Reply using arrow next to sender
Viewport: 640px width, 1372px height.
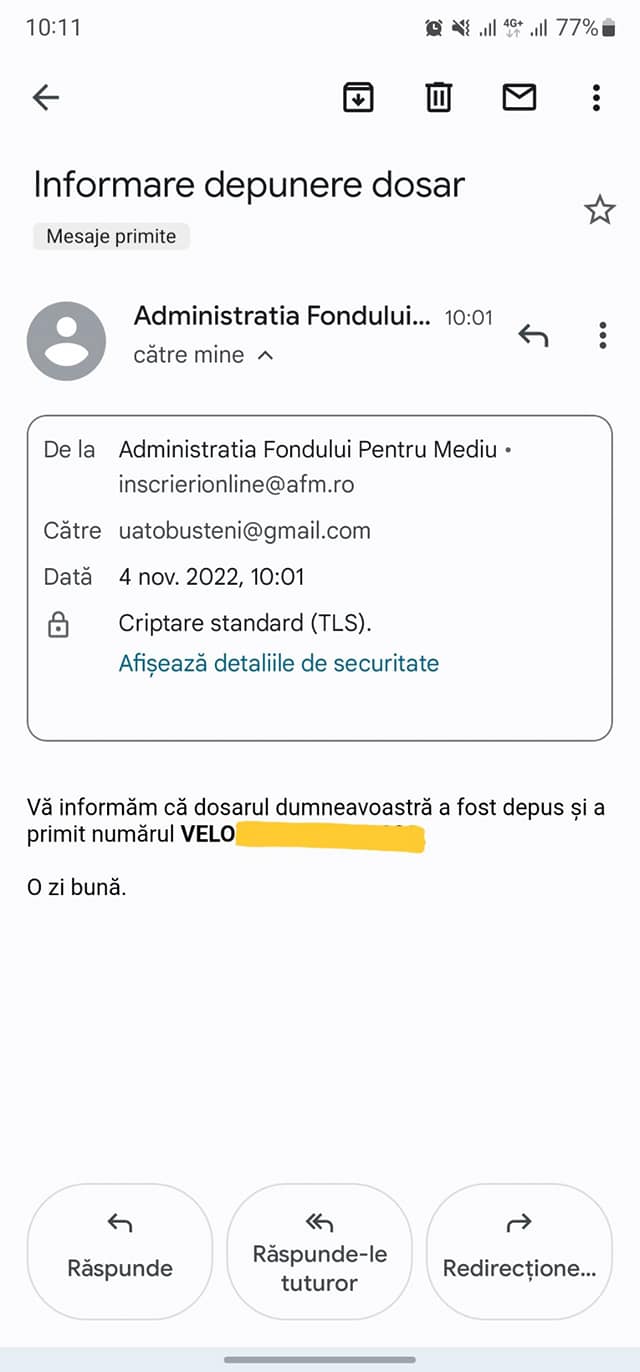coord(533,336)
